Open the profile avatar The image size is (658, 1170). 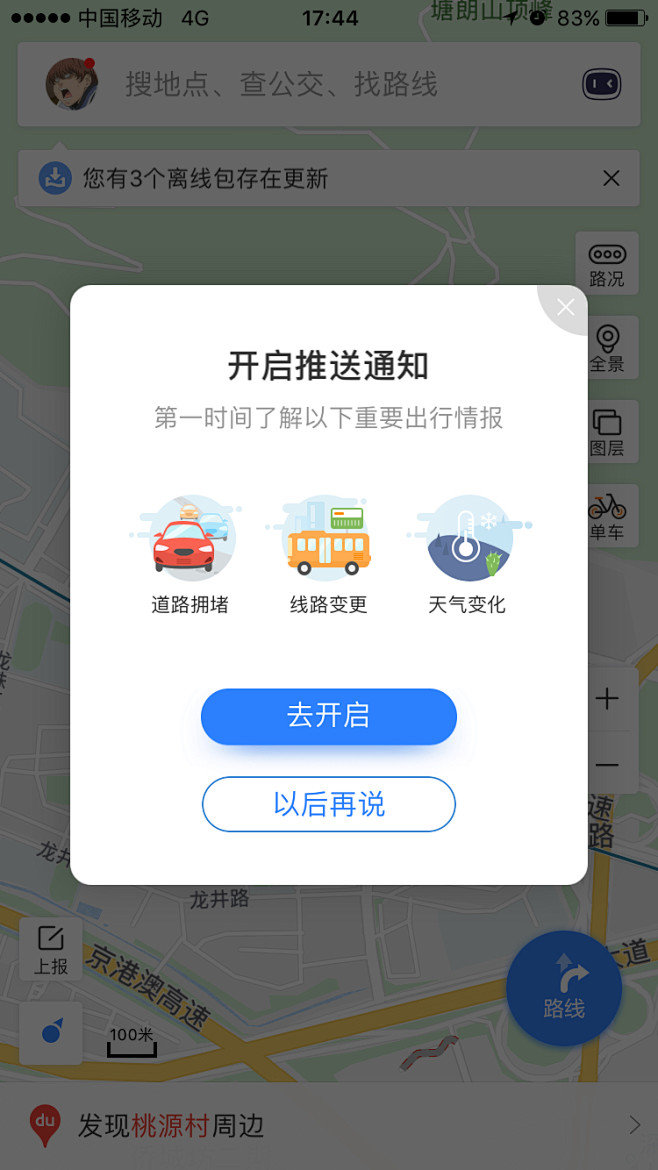pos(72,84)
